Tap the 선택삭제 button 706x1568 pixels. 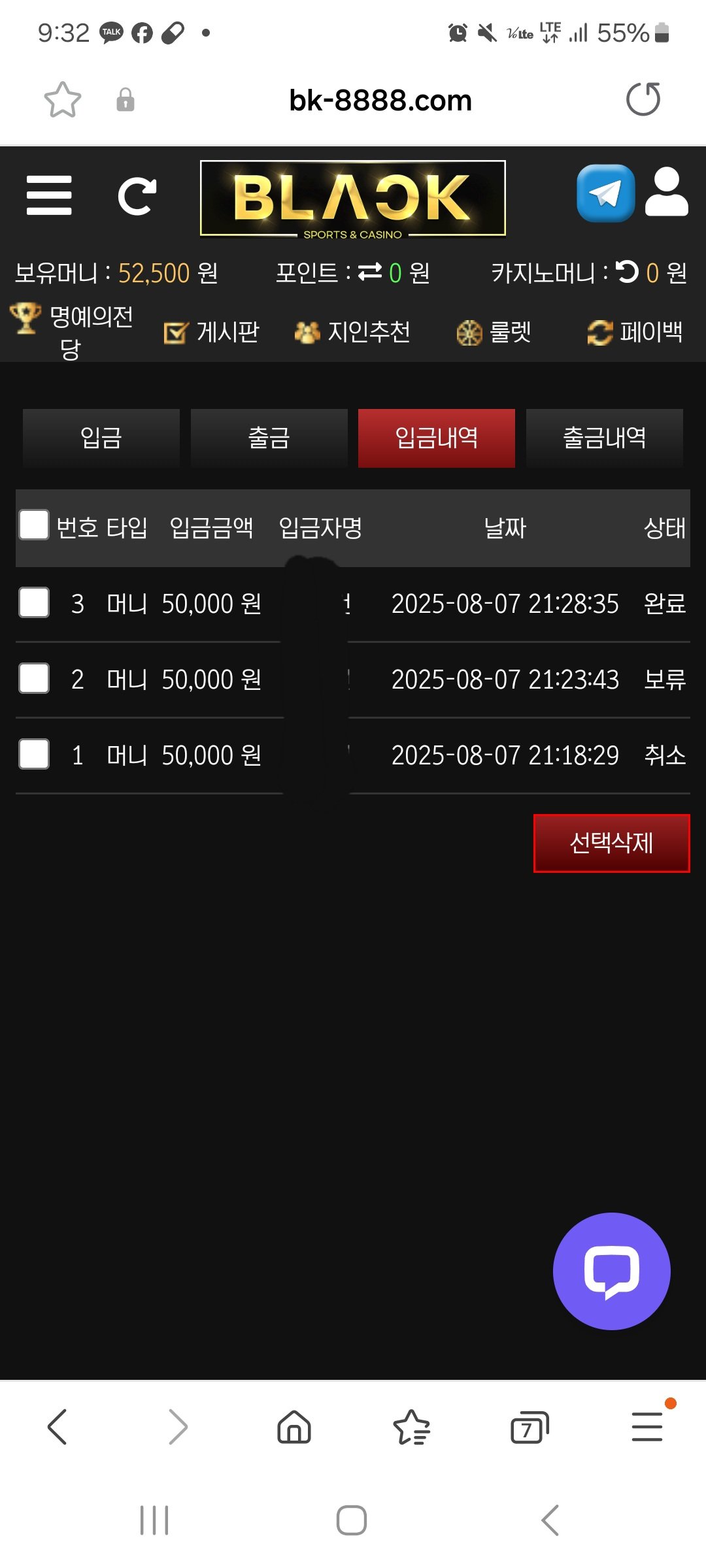tap(611, 843)
